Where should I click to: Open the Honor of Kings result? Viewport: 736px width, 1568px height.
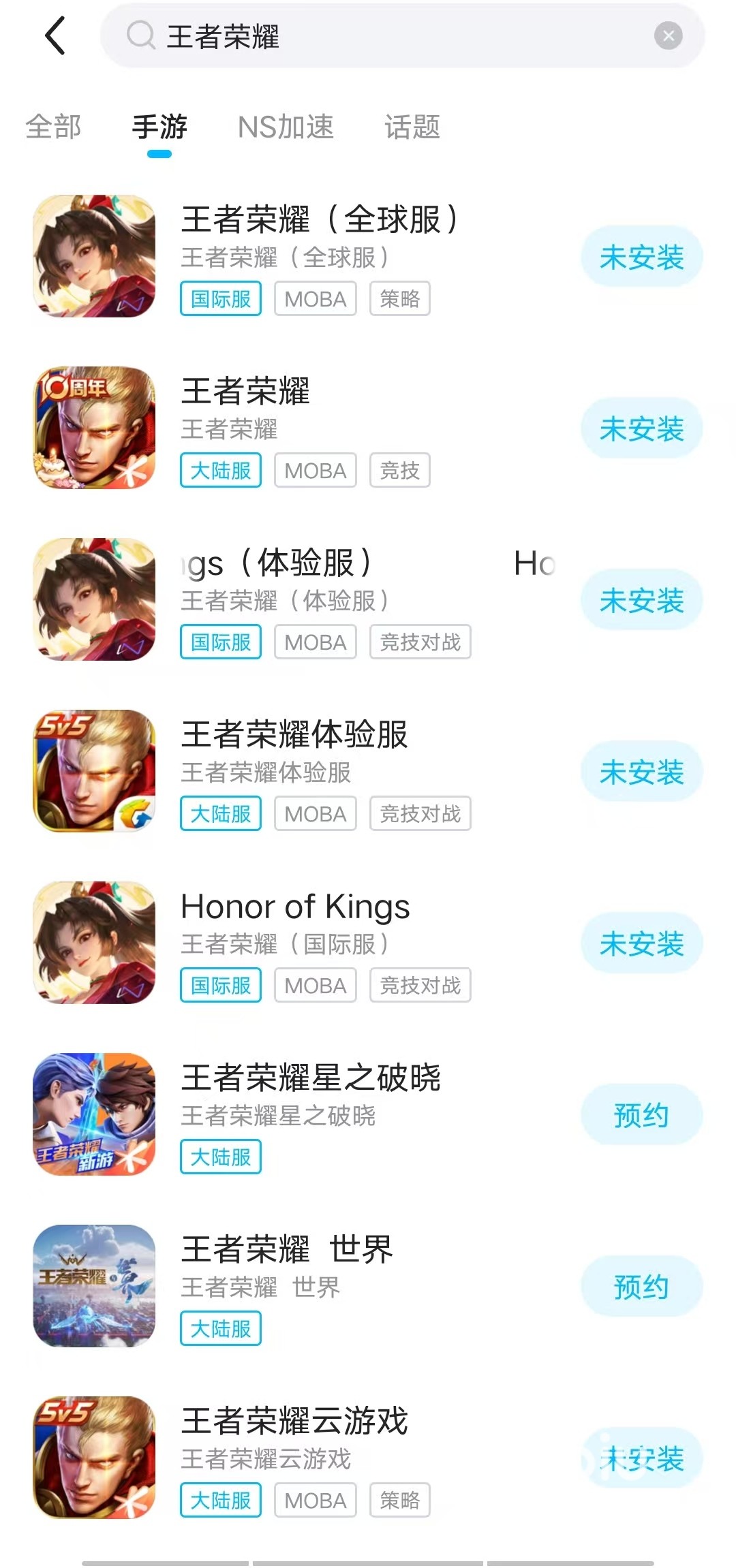pos(295,907)
